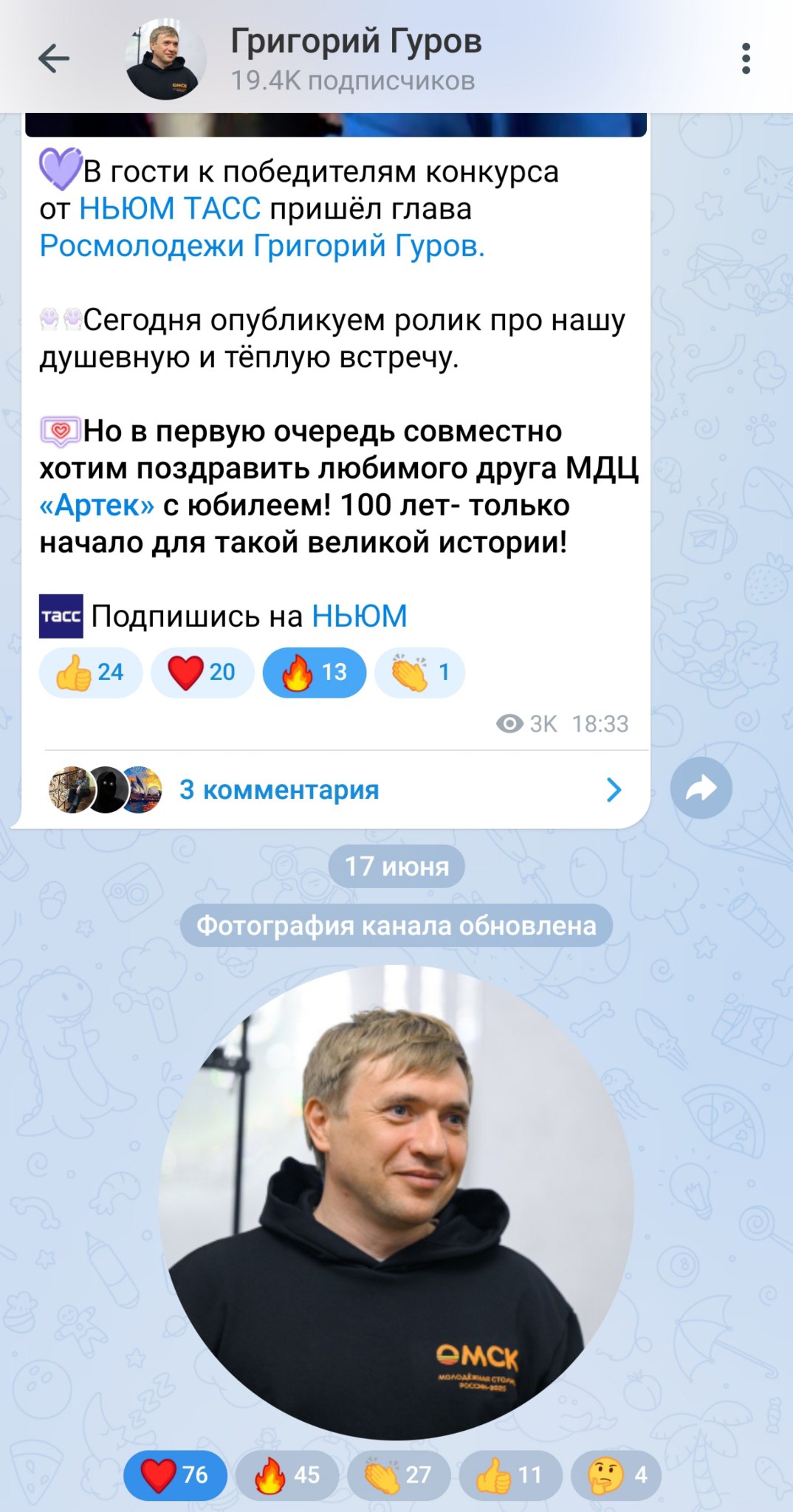Tap the thumbs-up reaction with 11

coord(511,1475)
